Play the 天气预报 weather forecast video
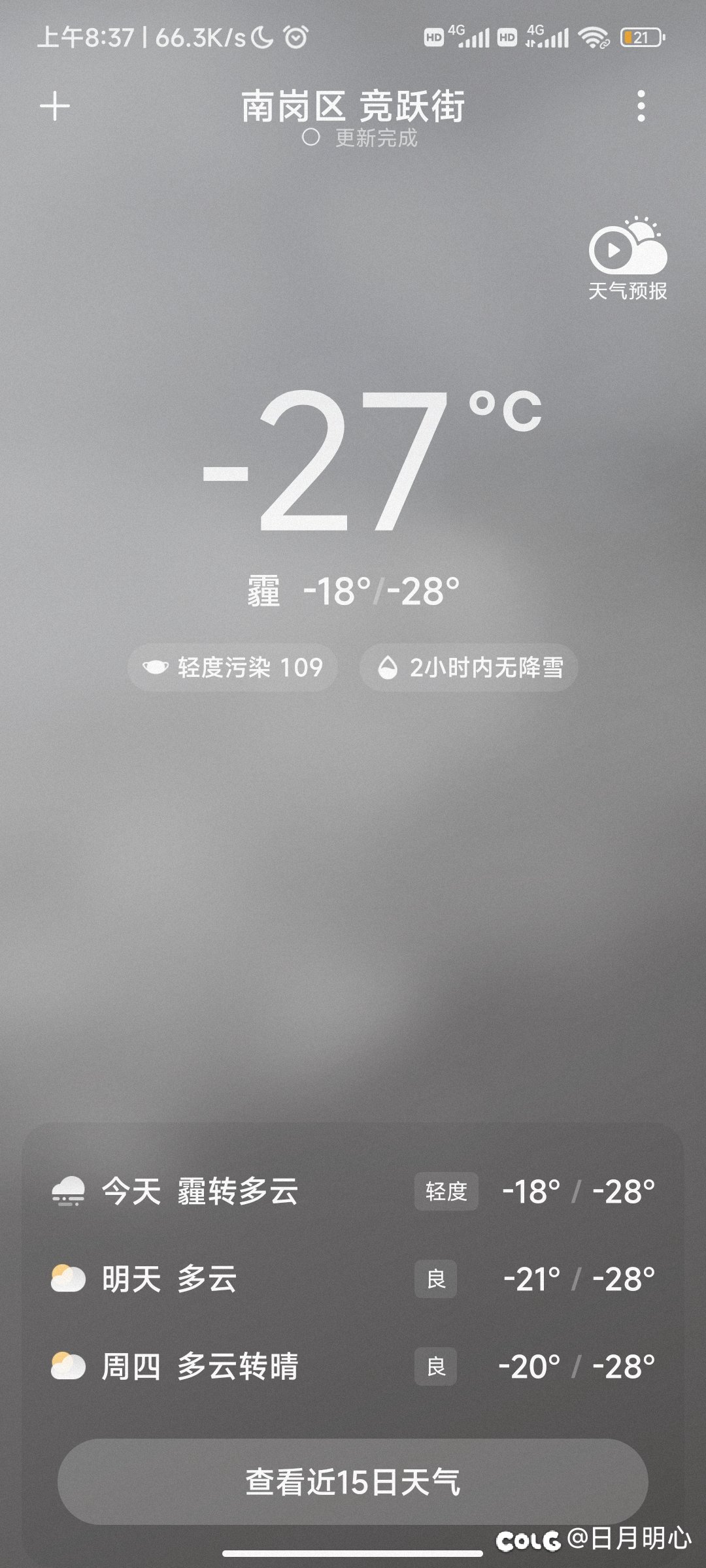This screenshot has height=1568, width=706. point(628,259)
